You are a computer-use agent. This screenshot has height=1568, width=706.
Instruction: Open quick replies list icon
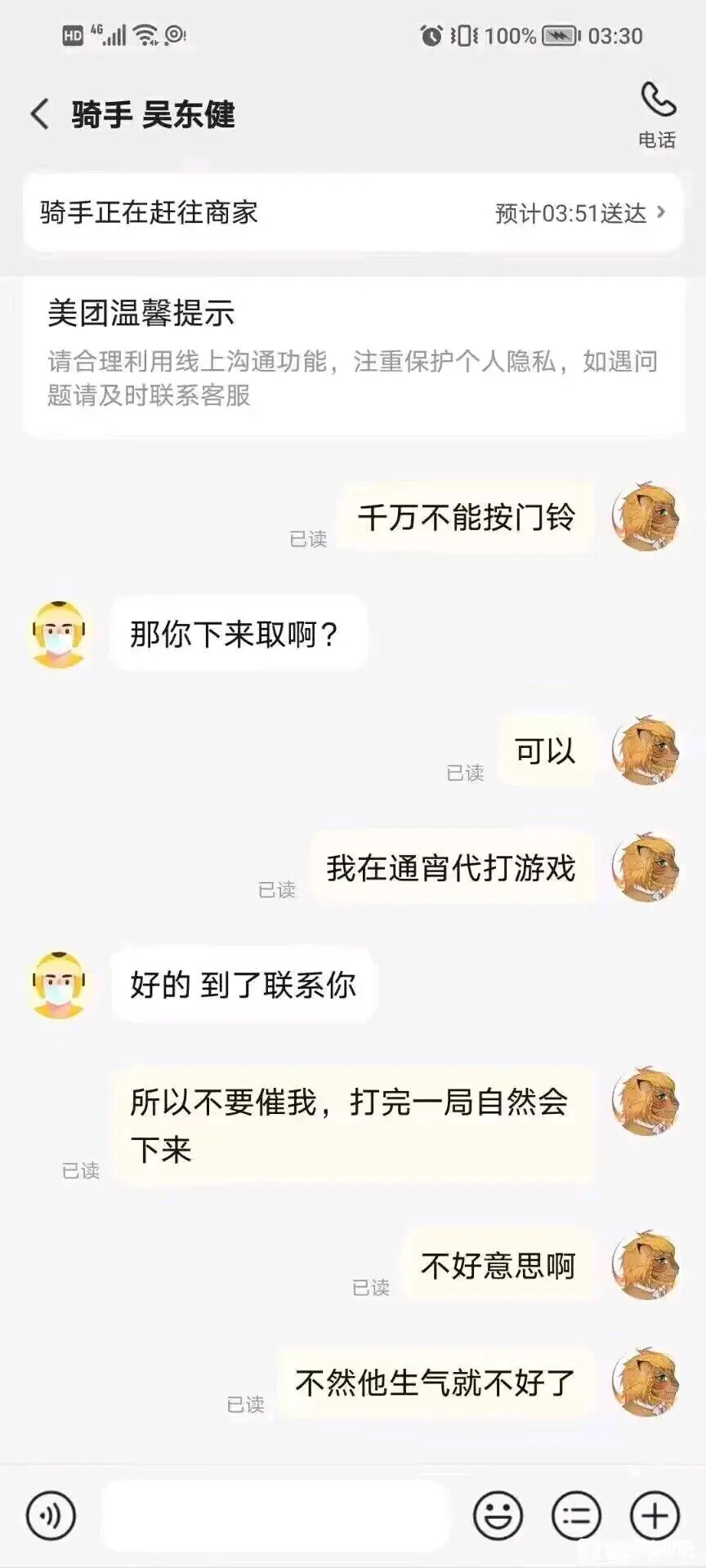click(576, 1516)
